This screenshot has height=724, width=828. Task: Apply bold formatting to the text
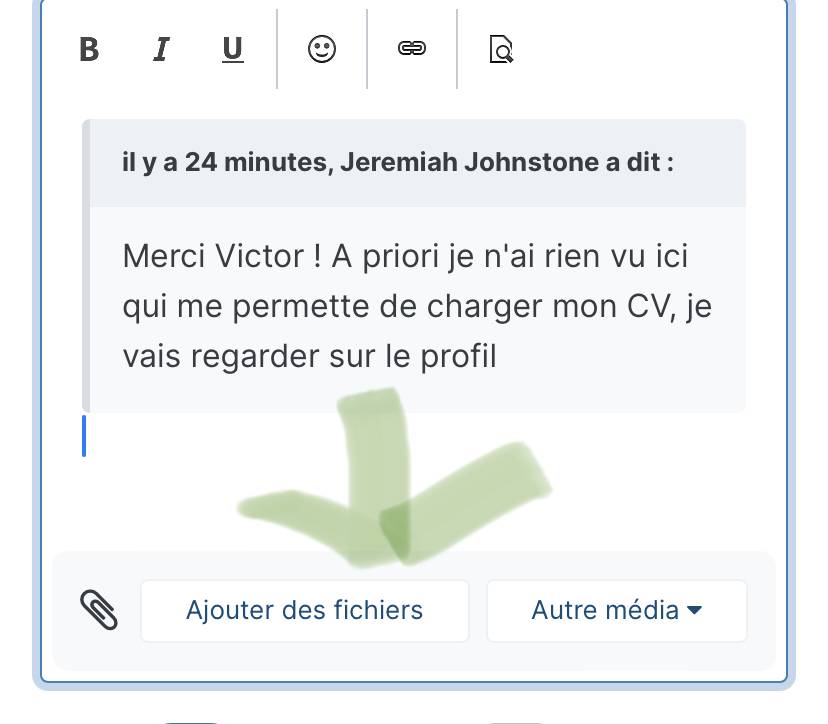[x=89, y=49]
